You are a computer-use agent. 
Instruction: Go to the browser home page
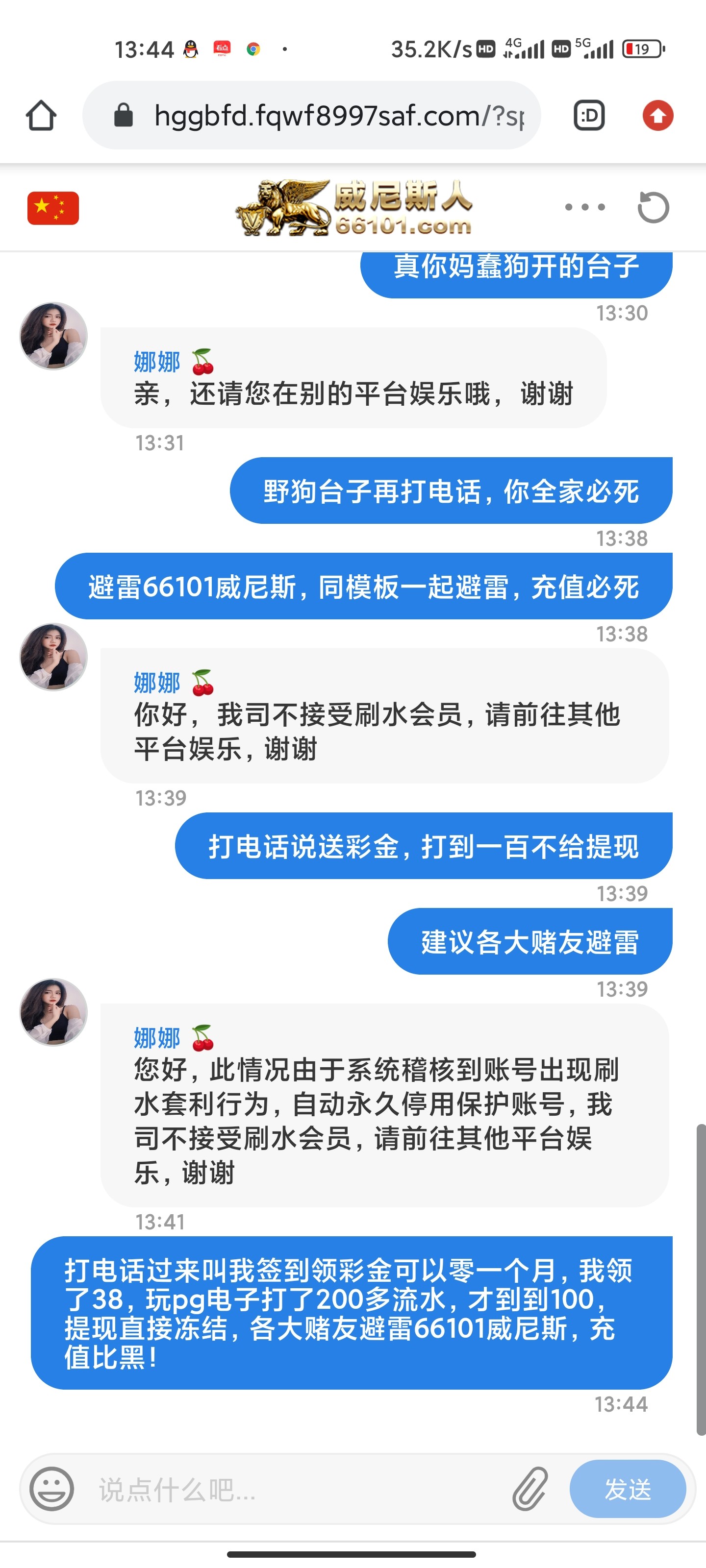tap(41, 116)
